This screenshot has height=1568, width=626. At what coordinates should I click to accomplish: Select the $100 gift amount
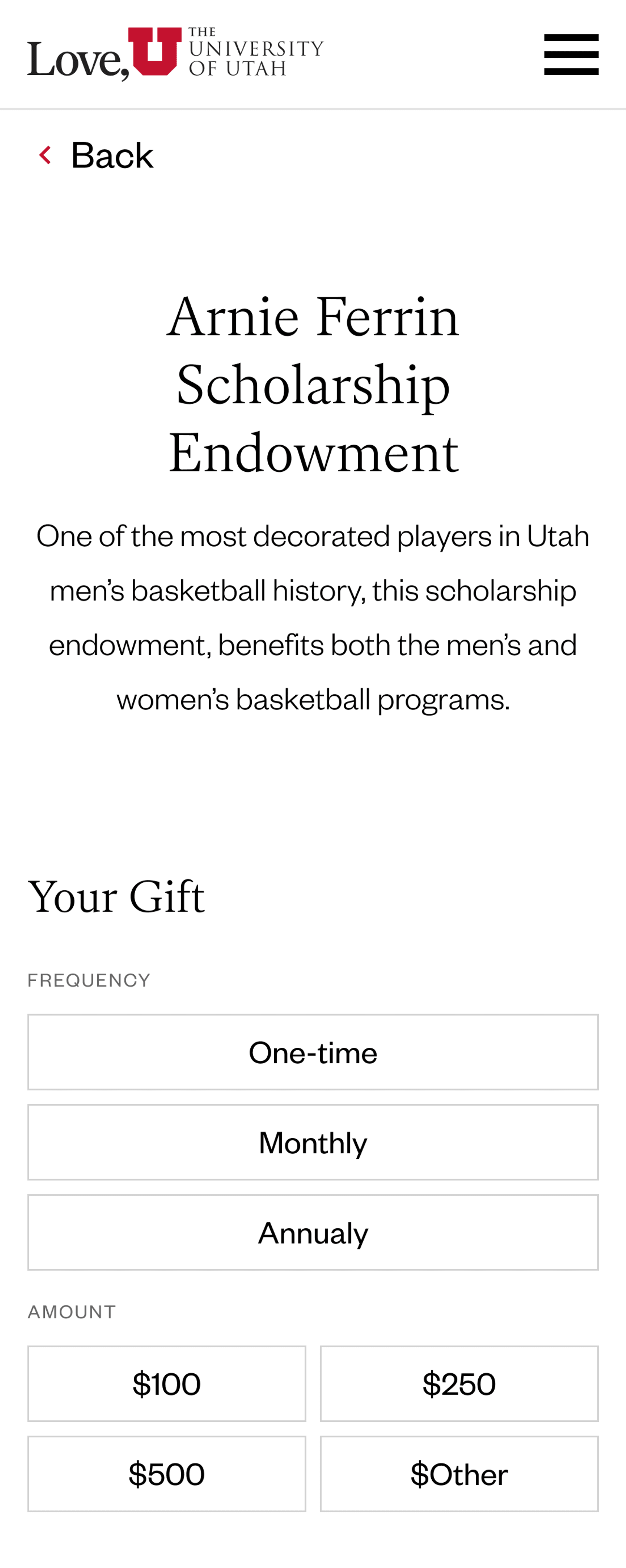point(167,1383)
